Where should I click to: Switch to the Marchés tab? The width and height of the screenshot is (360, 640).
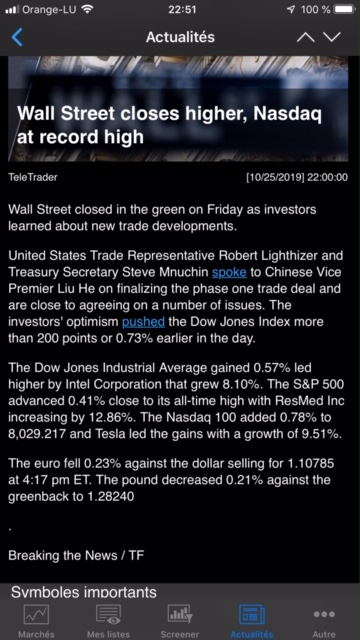point(36,620)
